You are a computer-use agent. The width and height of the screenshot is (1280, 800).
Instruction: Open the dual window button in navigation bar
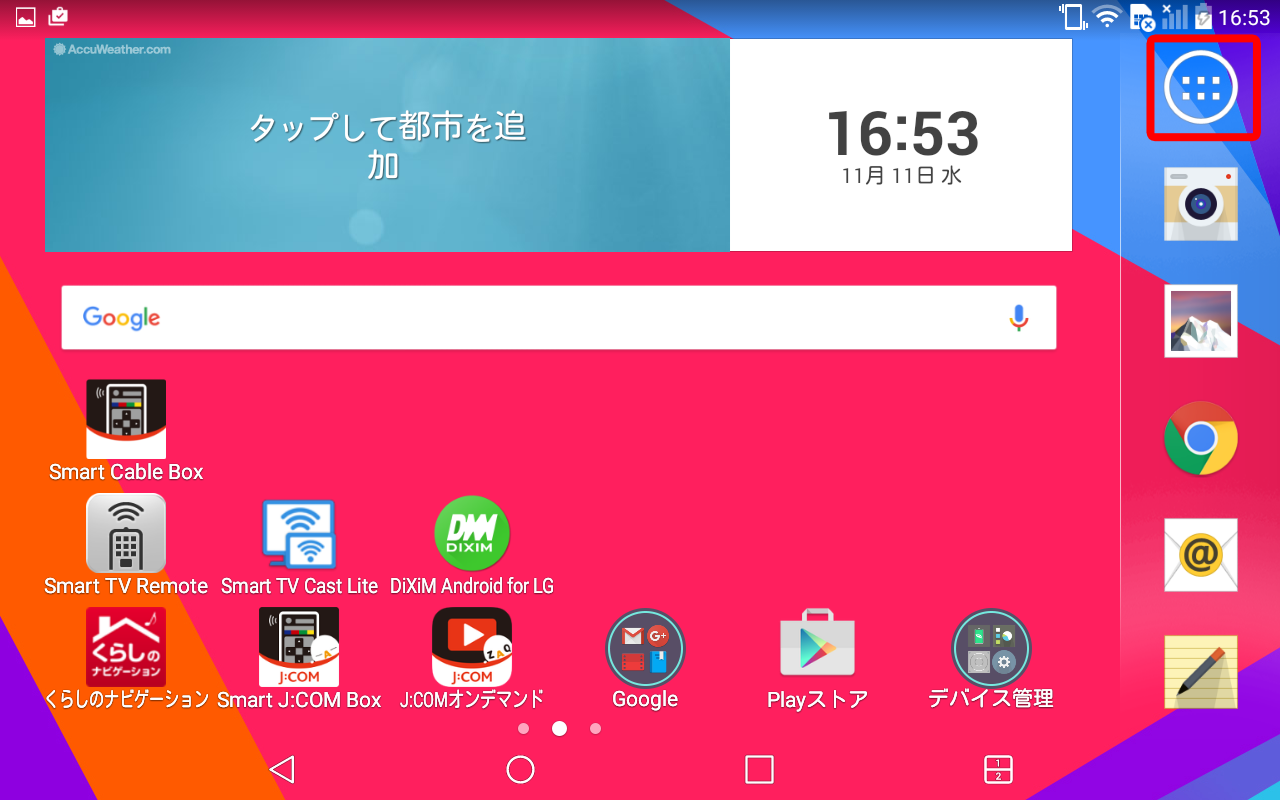(x=998, y=769)
